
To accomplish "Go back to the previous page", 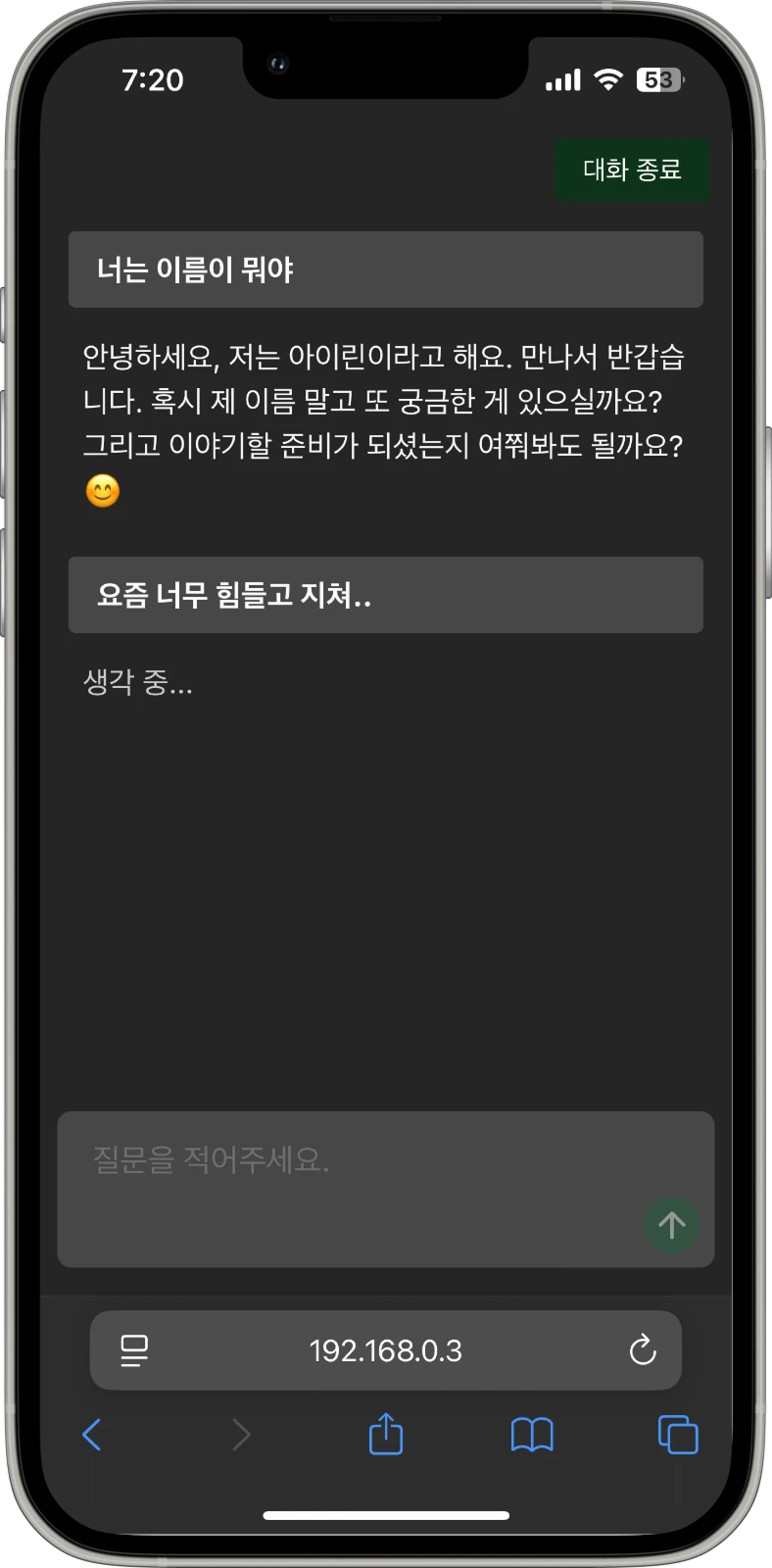I will point(92,1435).
